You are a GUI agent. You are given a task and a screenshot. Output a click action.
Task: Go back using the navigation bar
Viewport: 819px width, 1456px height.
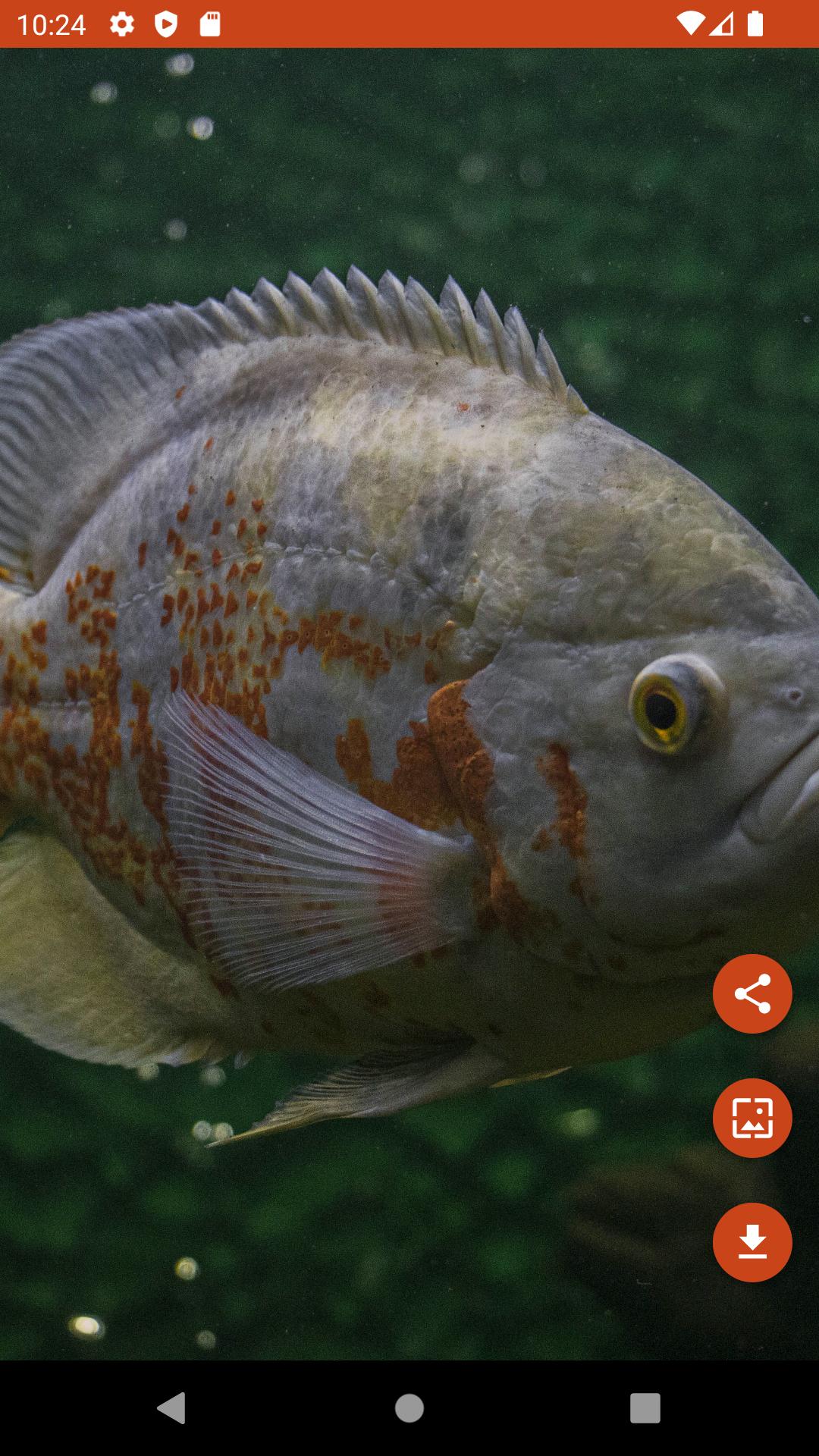(x=172, y=1408)
